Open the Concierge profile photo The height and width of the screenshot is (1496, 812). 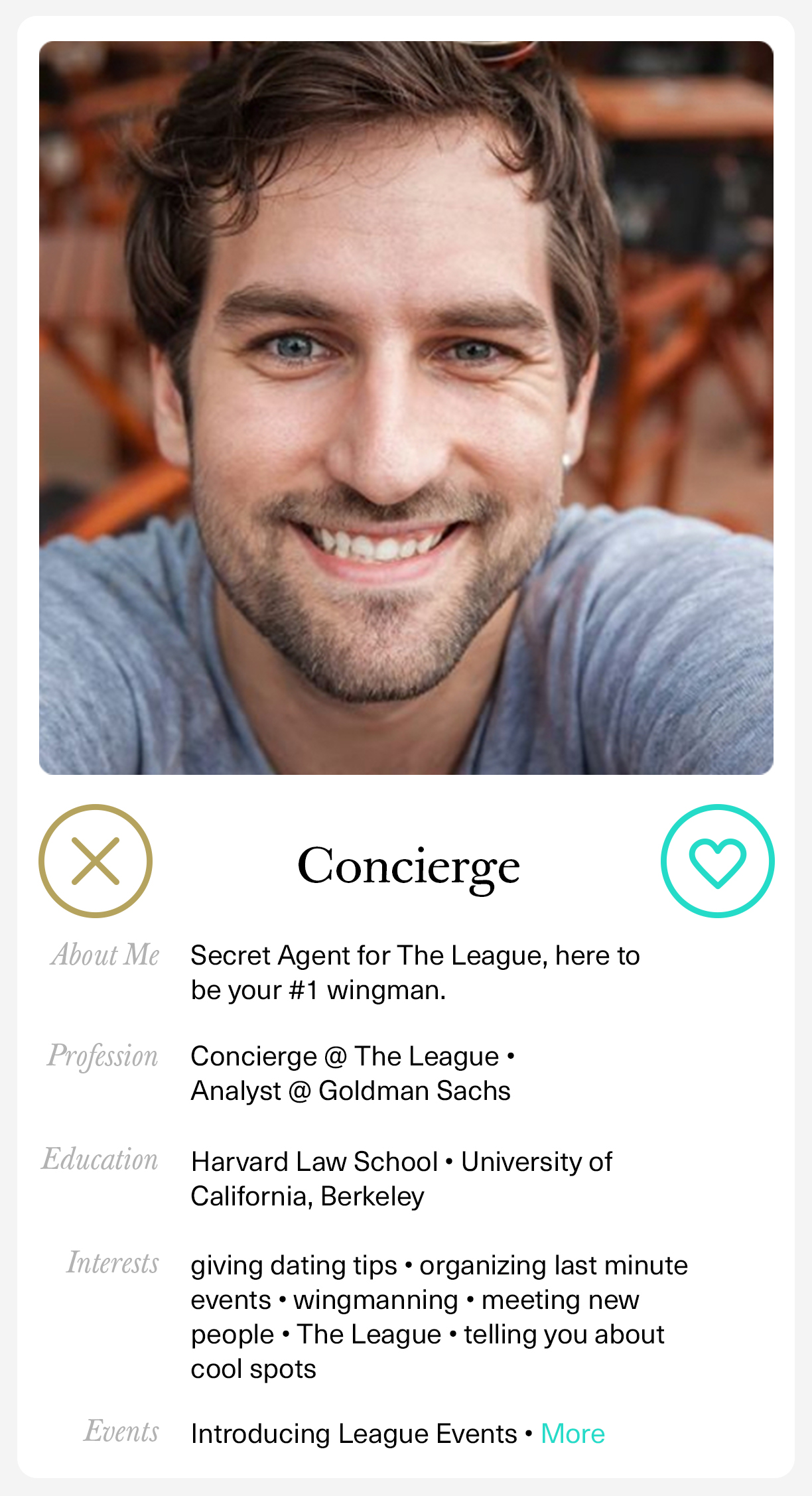[x=406, y=408]
